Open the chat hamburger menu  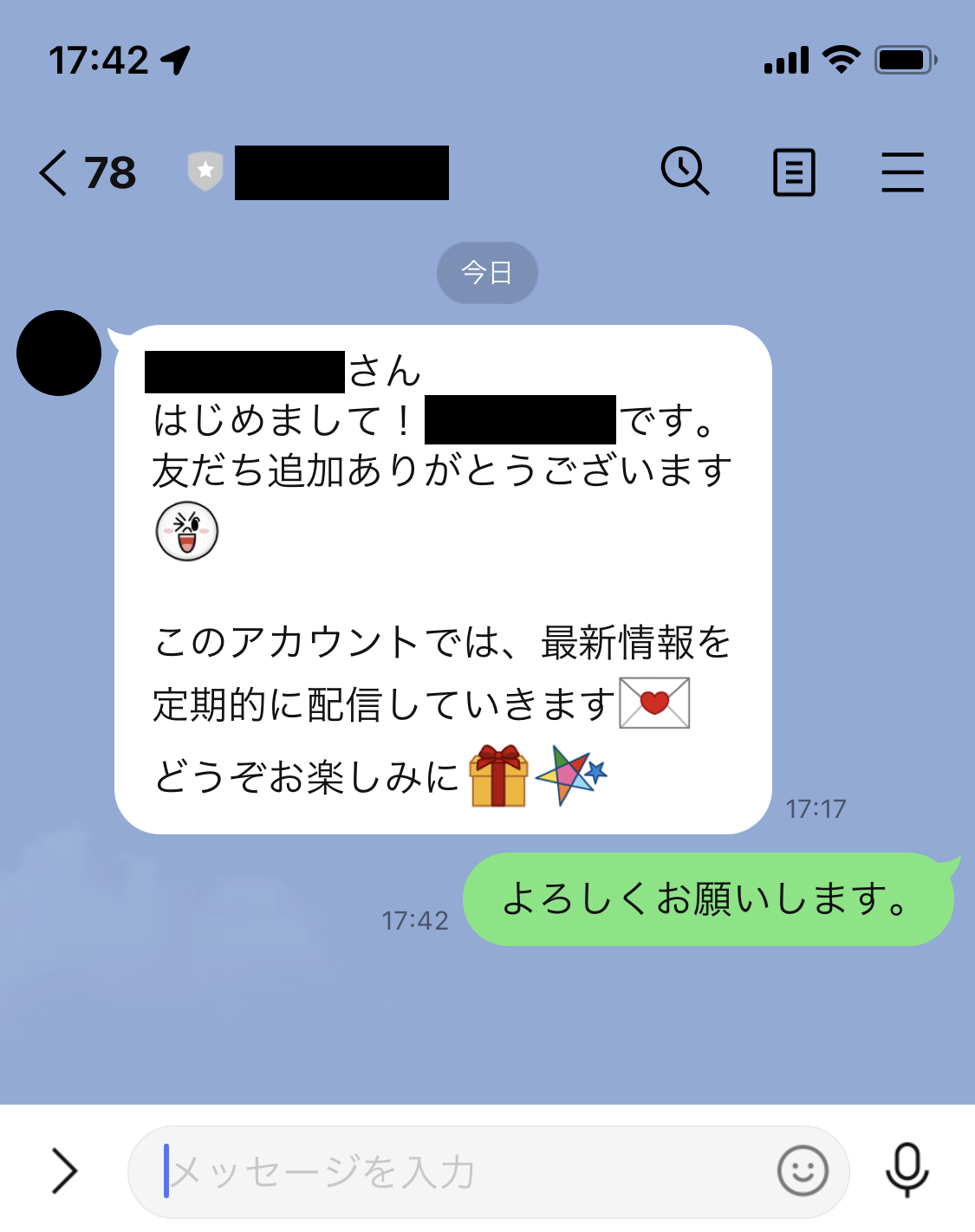click(x=902, y=172)
